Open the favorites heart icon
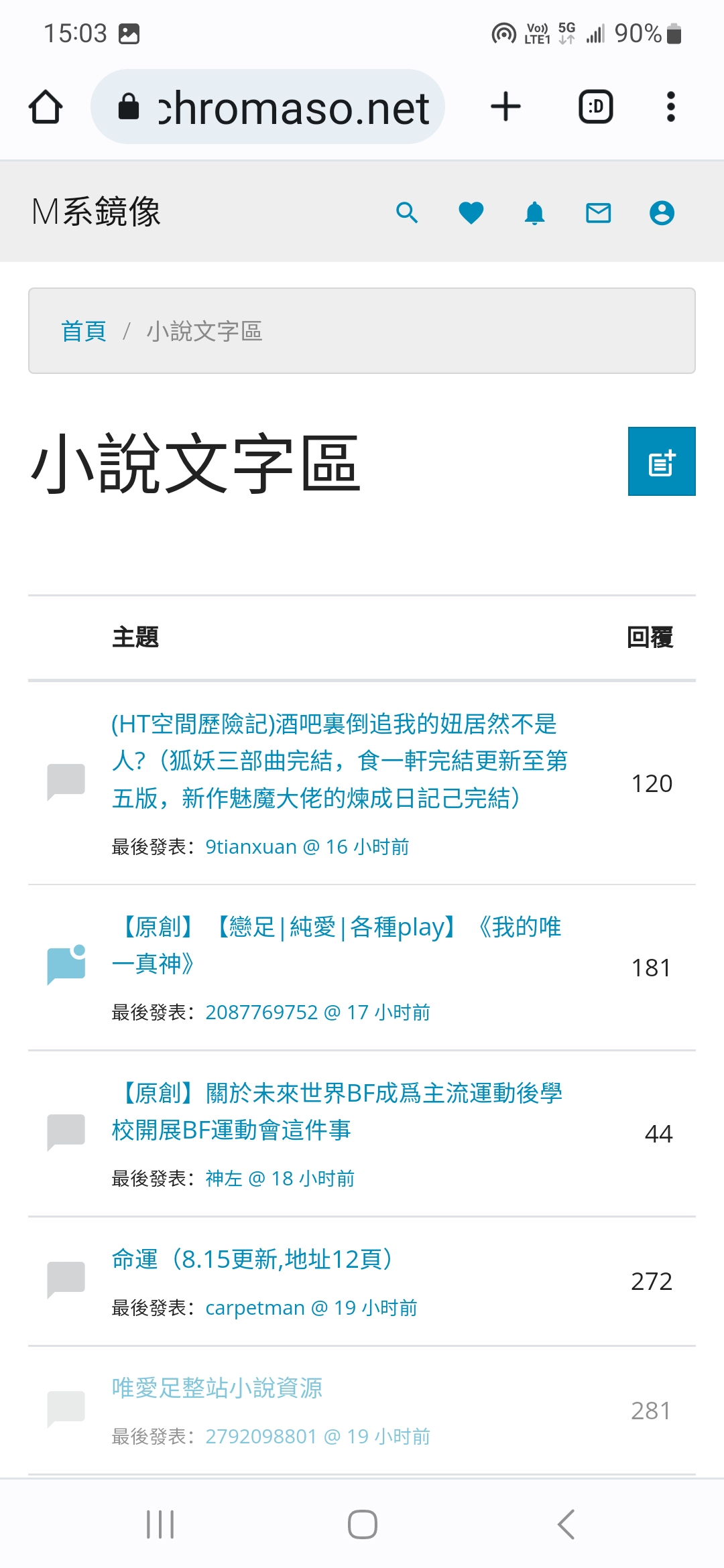 point(471,213)
